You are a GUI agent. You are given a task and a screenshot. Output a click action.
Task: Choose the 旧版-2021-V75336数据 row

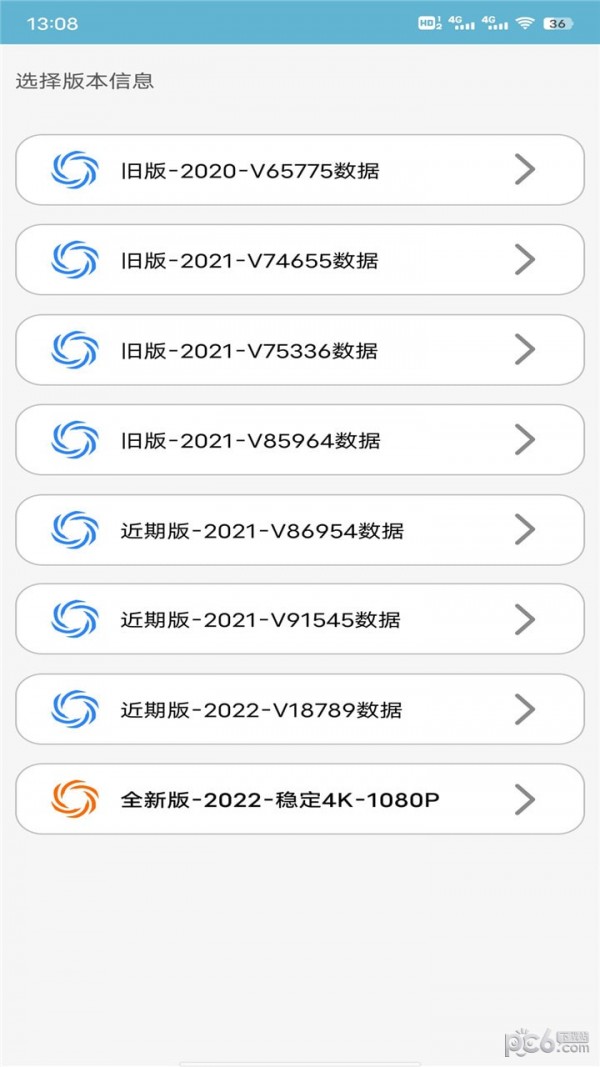tap(299, 350)
